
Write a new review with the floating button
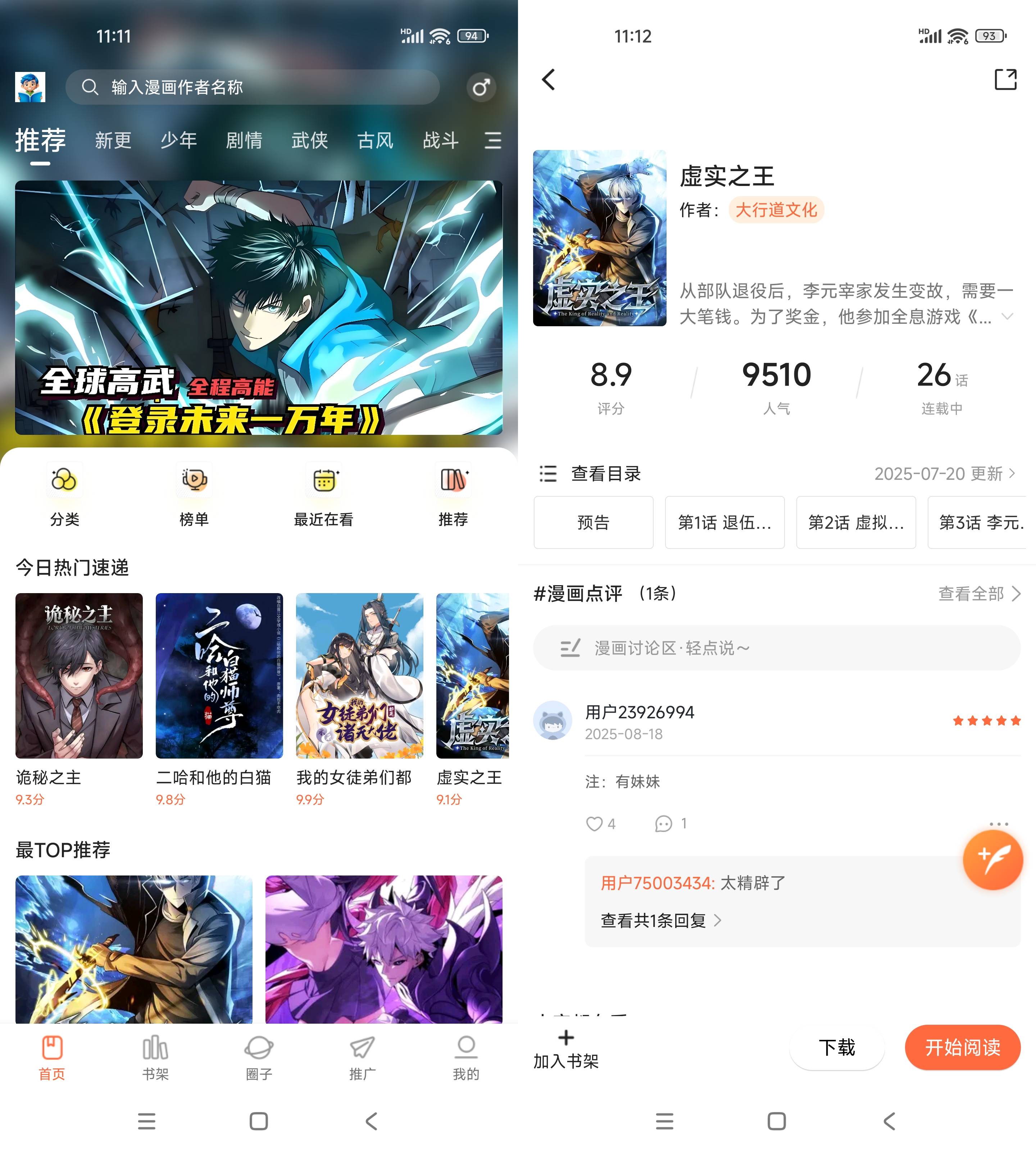point(993,860)
